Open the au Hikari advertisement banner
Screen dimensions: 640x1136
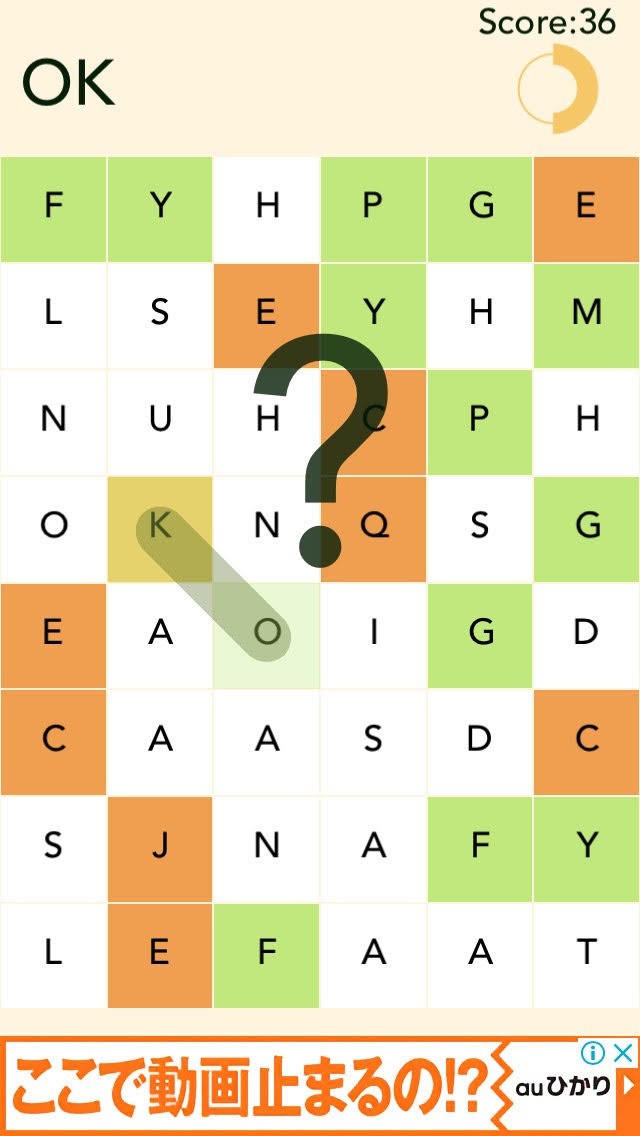(320, 1086)
